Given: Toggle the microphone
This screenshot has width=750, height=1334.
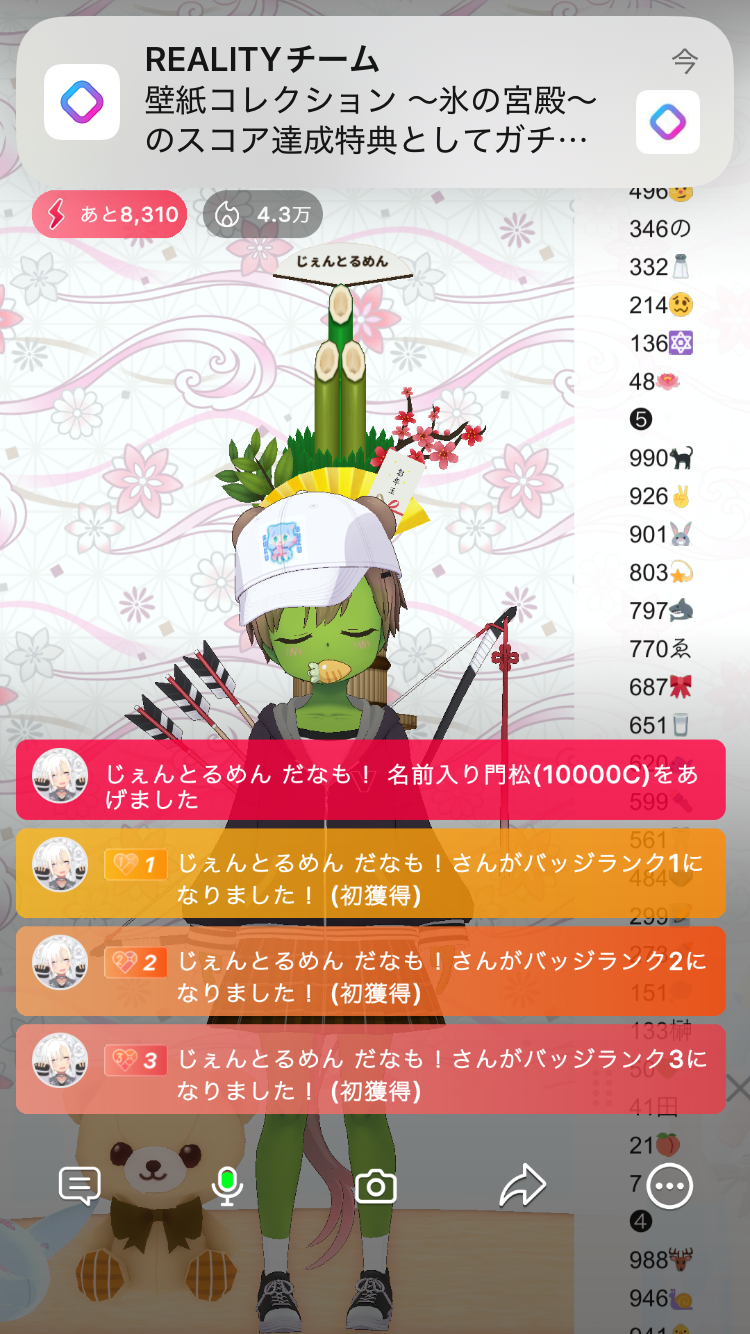Looking at the screenshot, I should 227,1186.
